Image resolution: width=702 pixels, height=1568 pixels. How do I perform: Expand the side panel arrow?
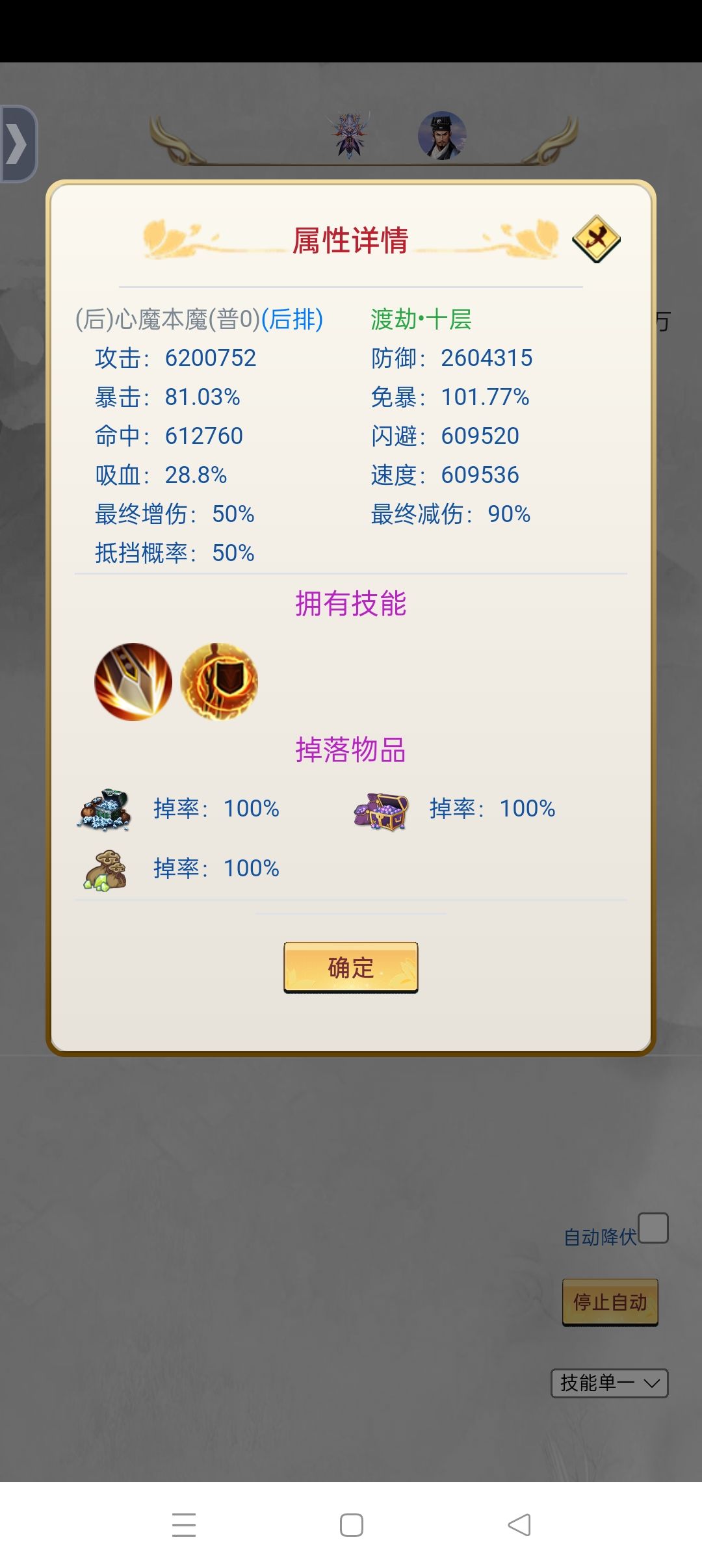point(18,144)
